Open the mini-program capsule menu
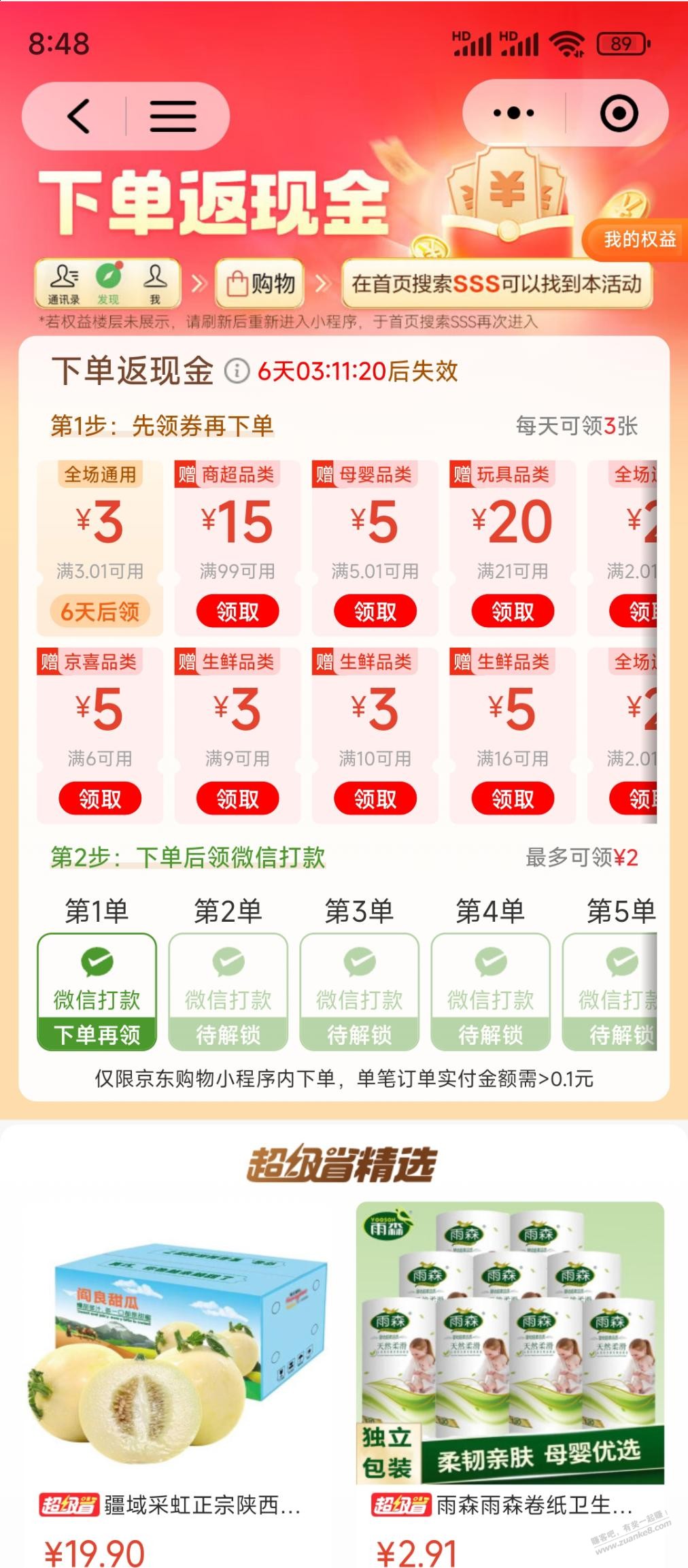The width and height of the screenshot is (688, 1568). [173, 114]
